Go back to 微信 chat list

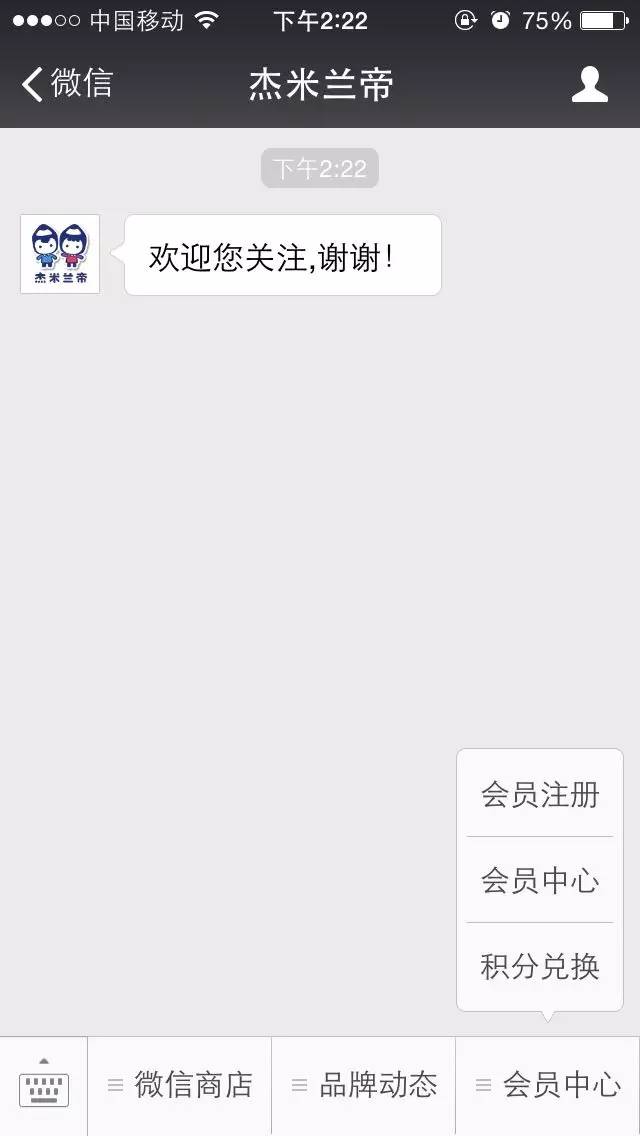pyautogui.click(x=68, y=84)
